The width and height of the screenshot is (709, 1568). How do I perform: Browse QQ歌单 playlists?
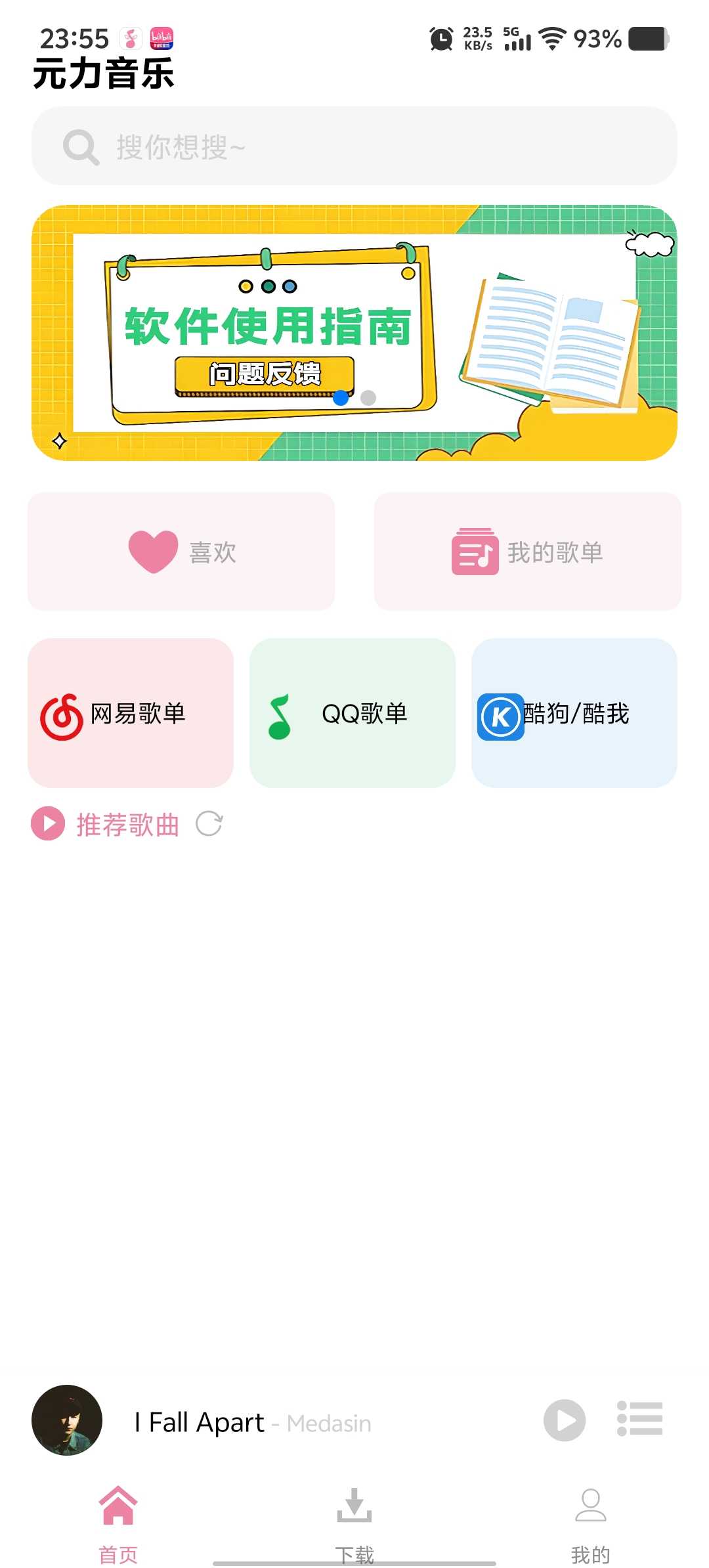point(353,713)
